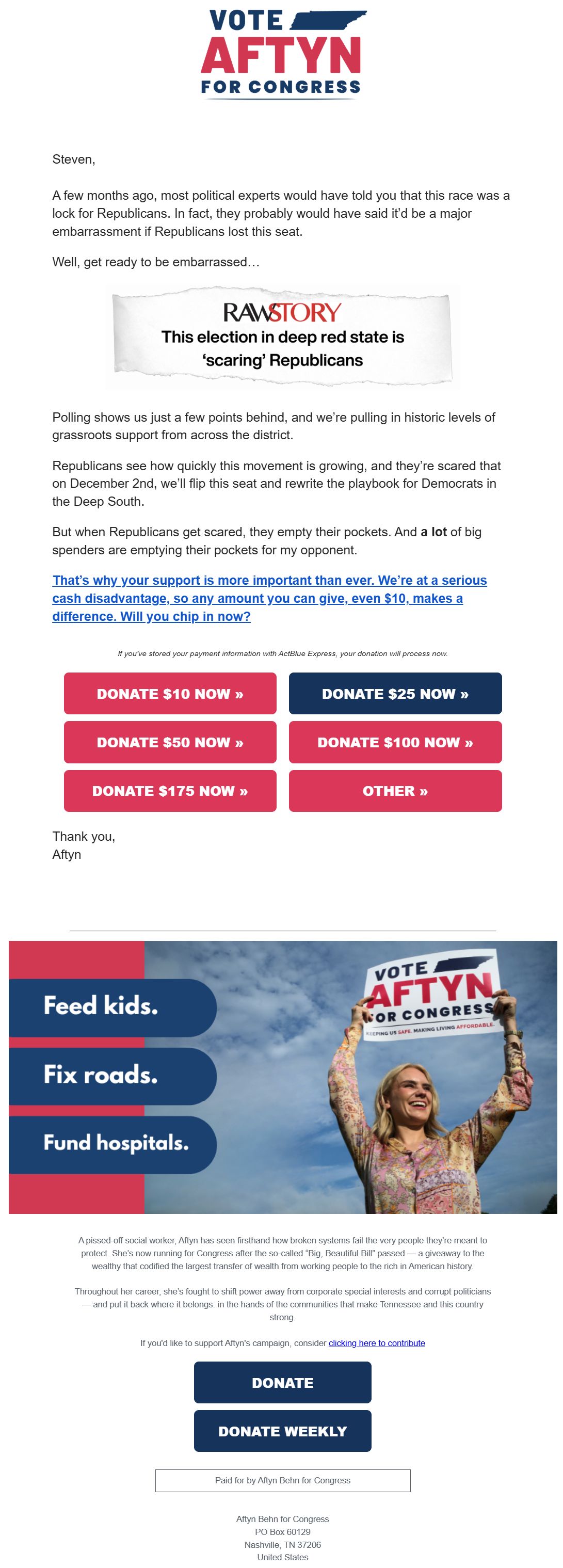
Task: Open the 'clicking here to contribute' link
Action: (x=376, y=1343)
